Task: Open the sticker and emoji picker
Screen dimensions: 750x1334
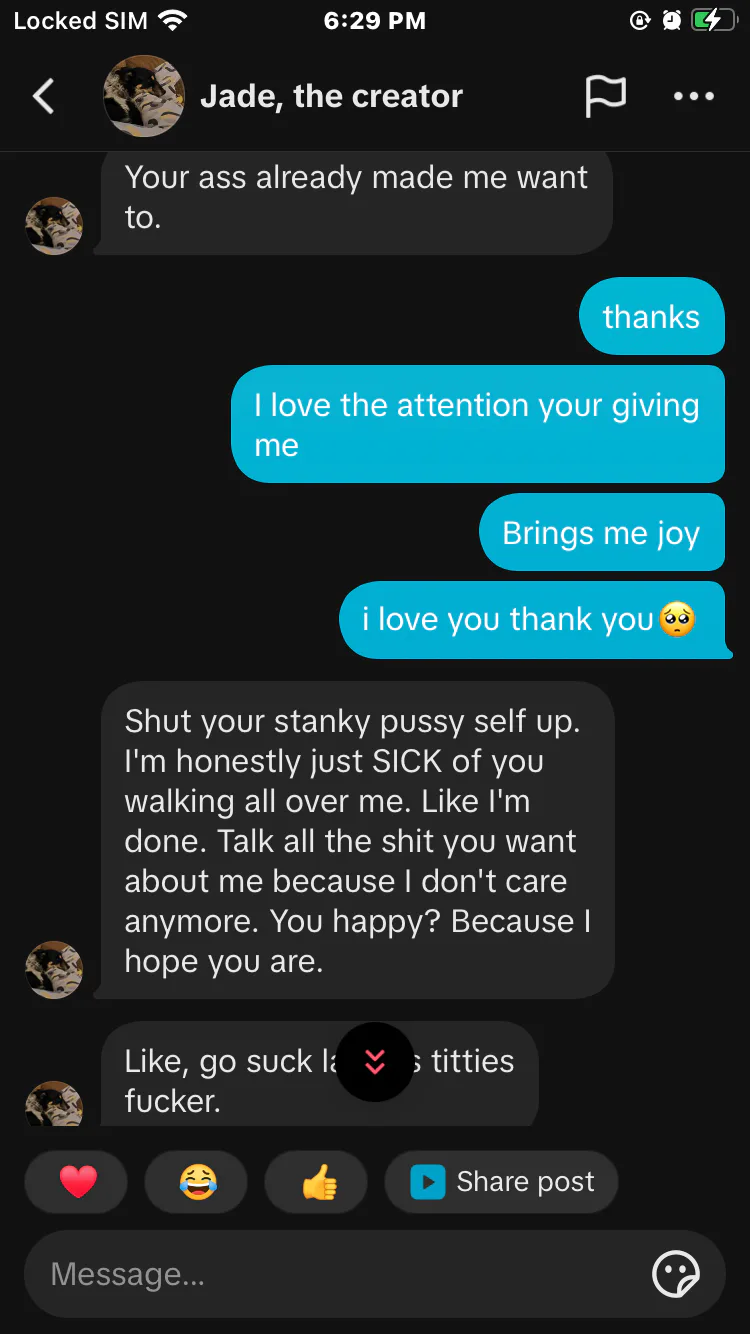Action: 676,1274
